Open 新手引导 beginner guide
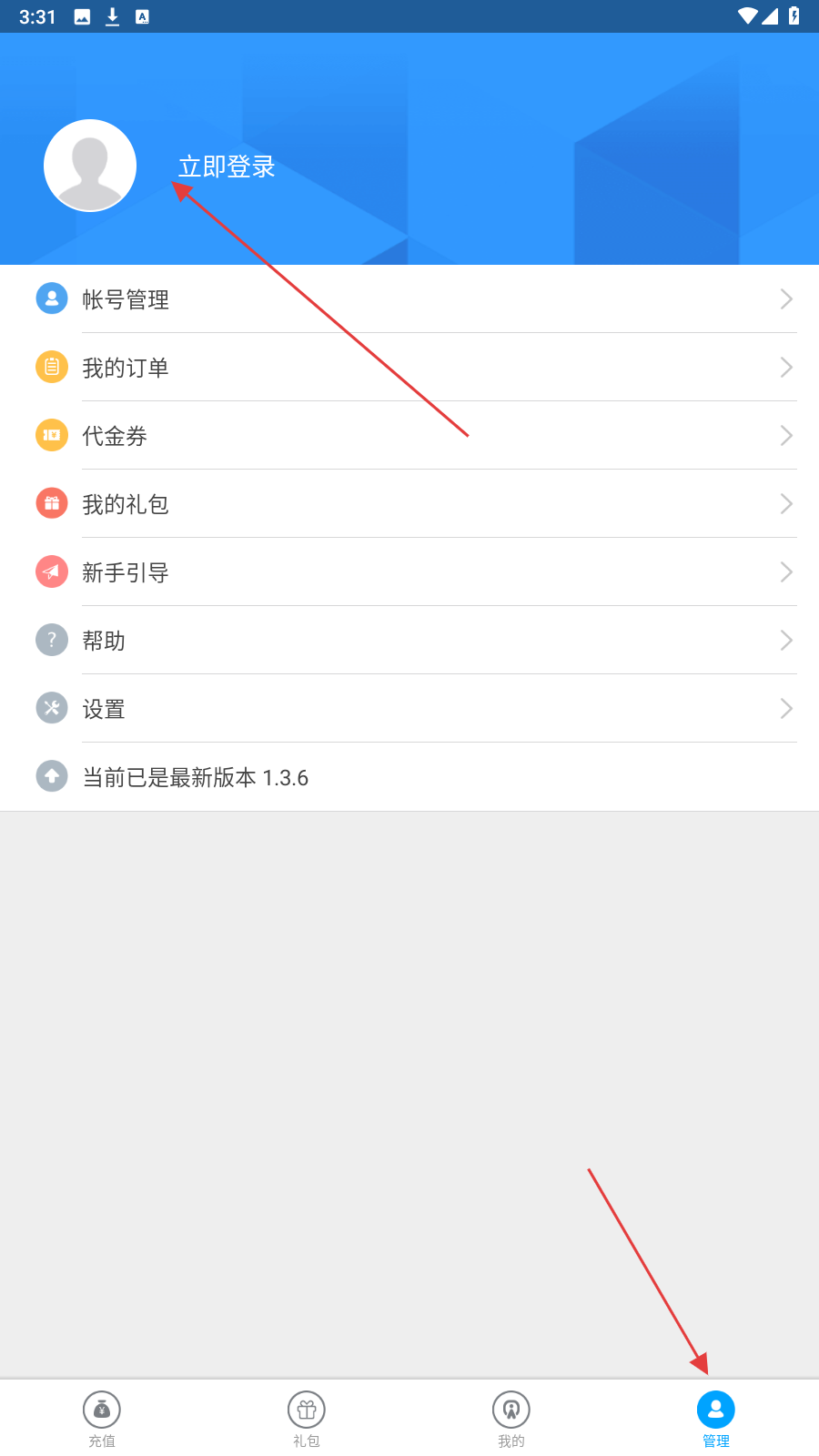This screenshot has height=1456, width=819. pyautogui.click(x=409, y=572)
